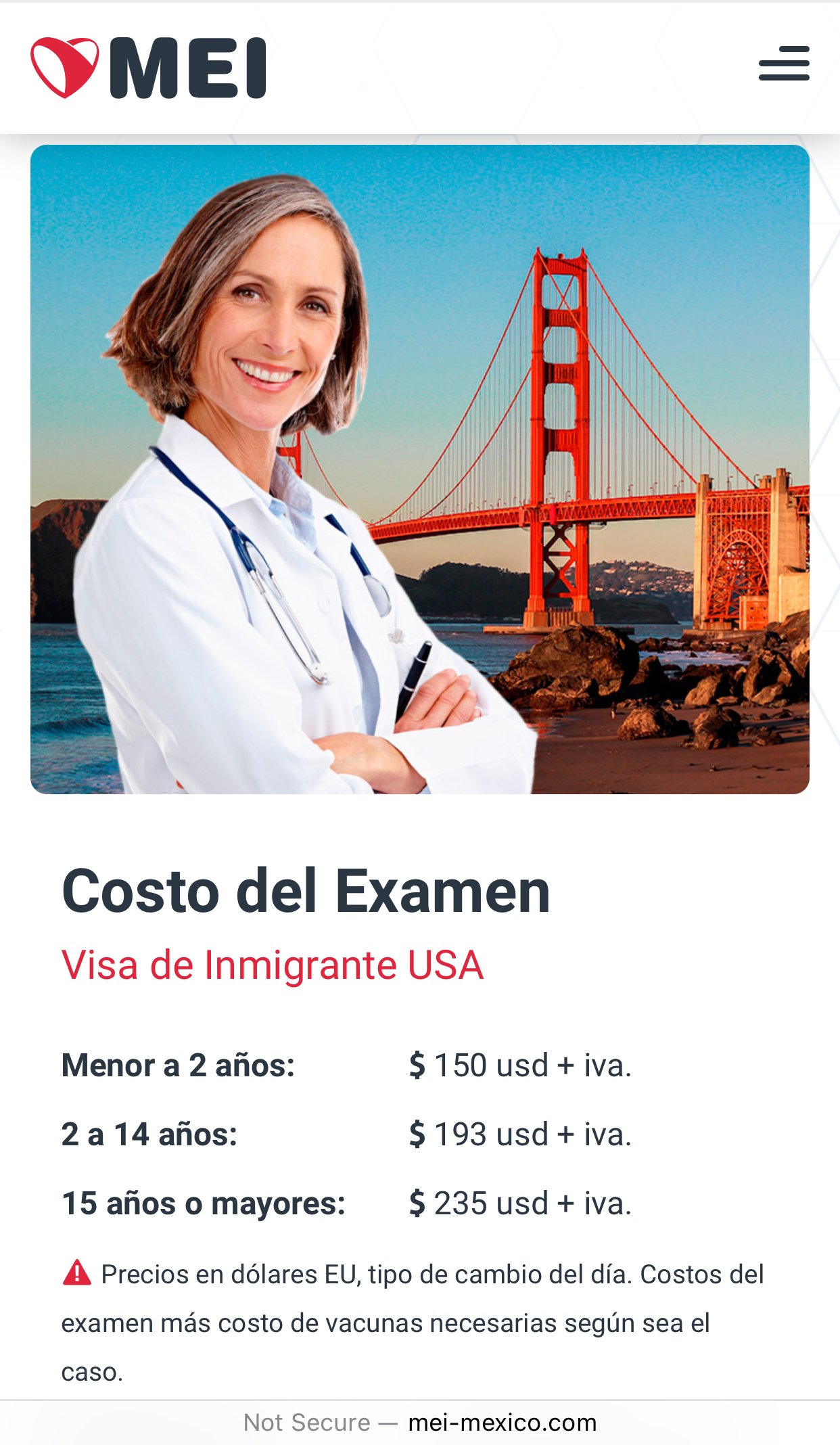This screenshot has height=1445, width=840.
Task: Tap the MEI logo to go home
Action: coord(149,68)
